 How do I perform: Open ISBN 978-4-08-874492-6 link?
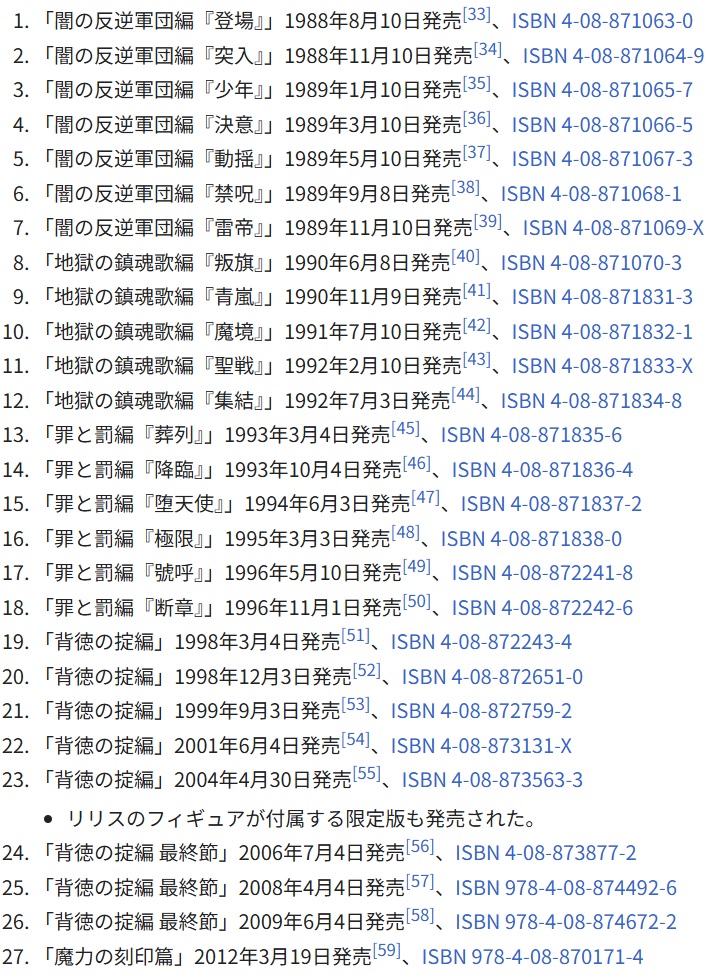tap(565, 888)
